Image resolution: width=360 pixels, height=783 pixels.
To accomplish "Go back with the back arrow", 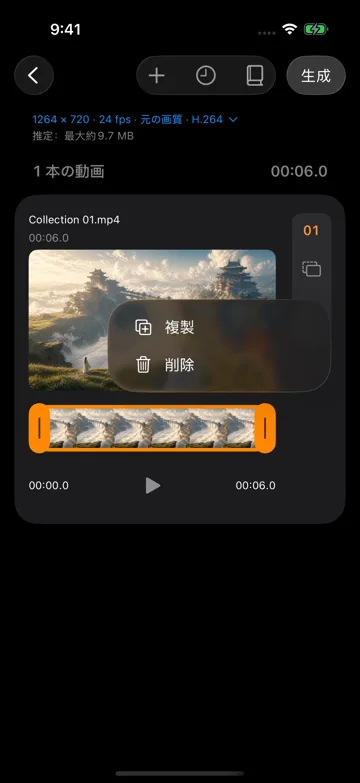I will tap(34, 75).
